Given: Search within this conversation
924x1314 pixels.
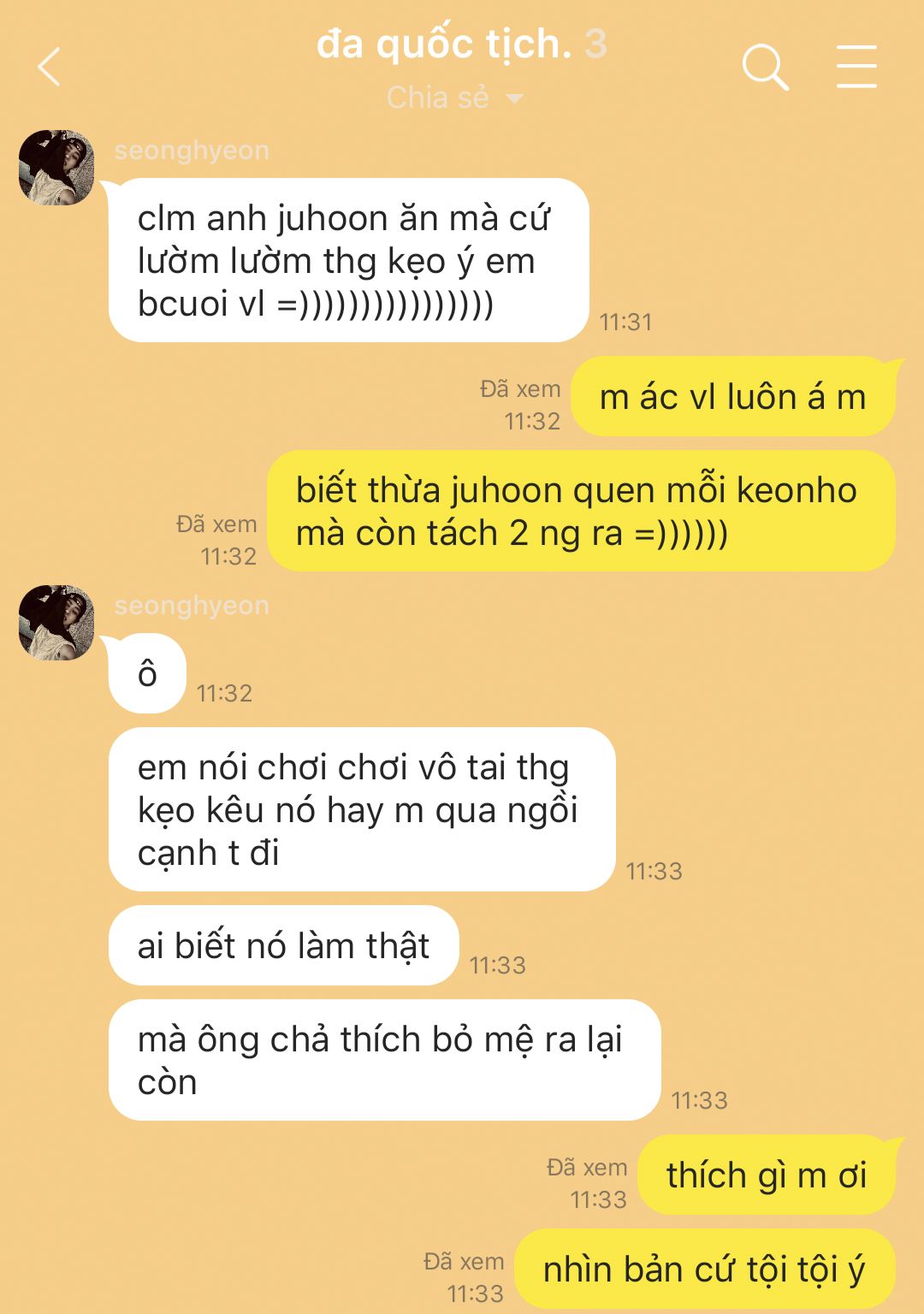Looking at the screenshot, I should coord(764,67).
